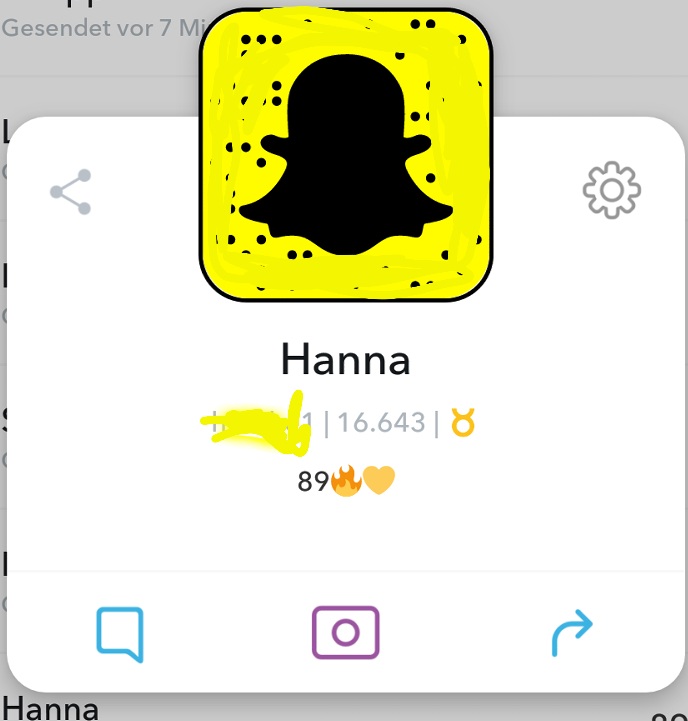The width and height of the screenshot is (688, 721).
Task: Start a chat with Hanna
Action: [x=120, y=634]
